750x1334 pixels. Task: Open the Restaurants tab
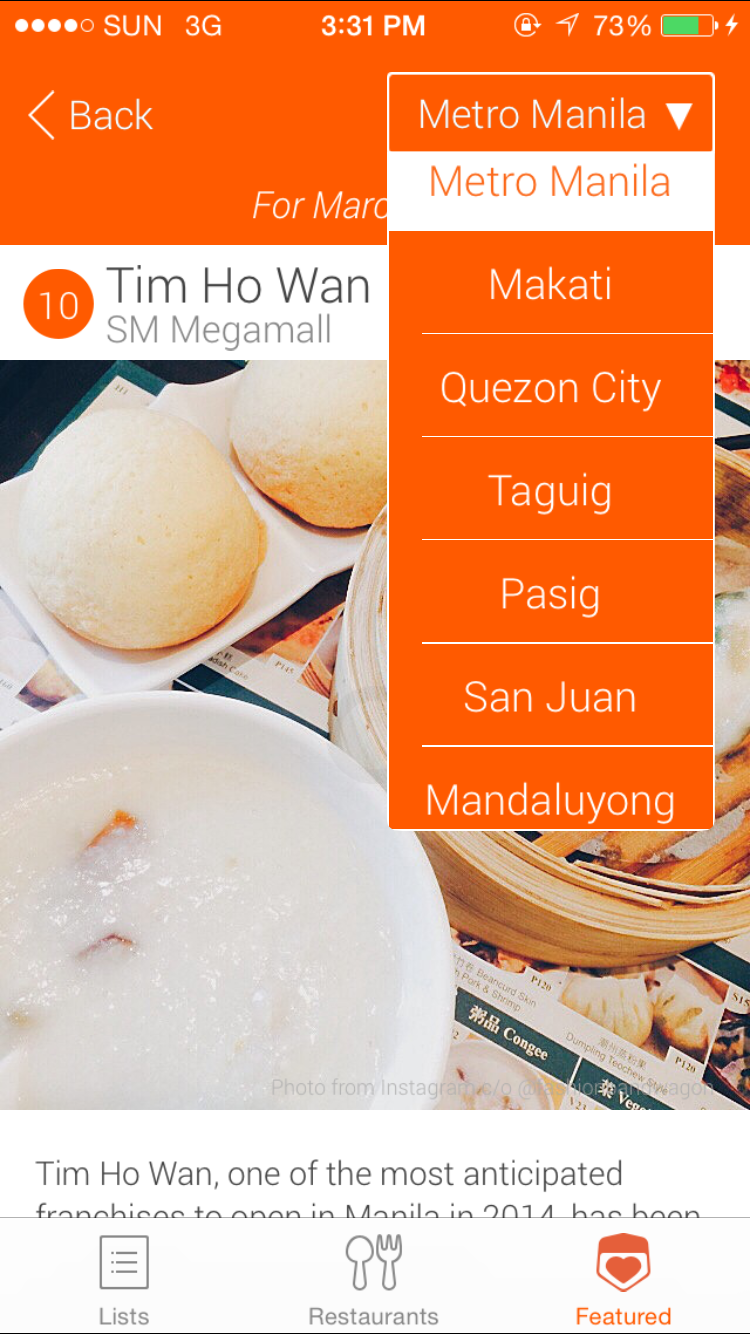click(373, 1280)
